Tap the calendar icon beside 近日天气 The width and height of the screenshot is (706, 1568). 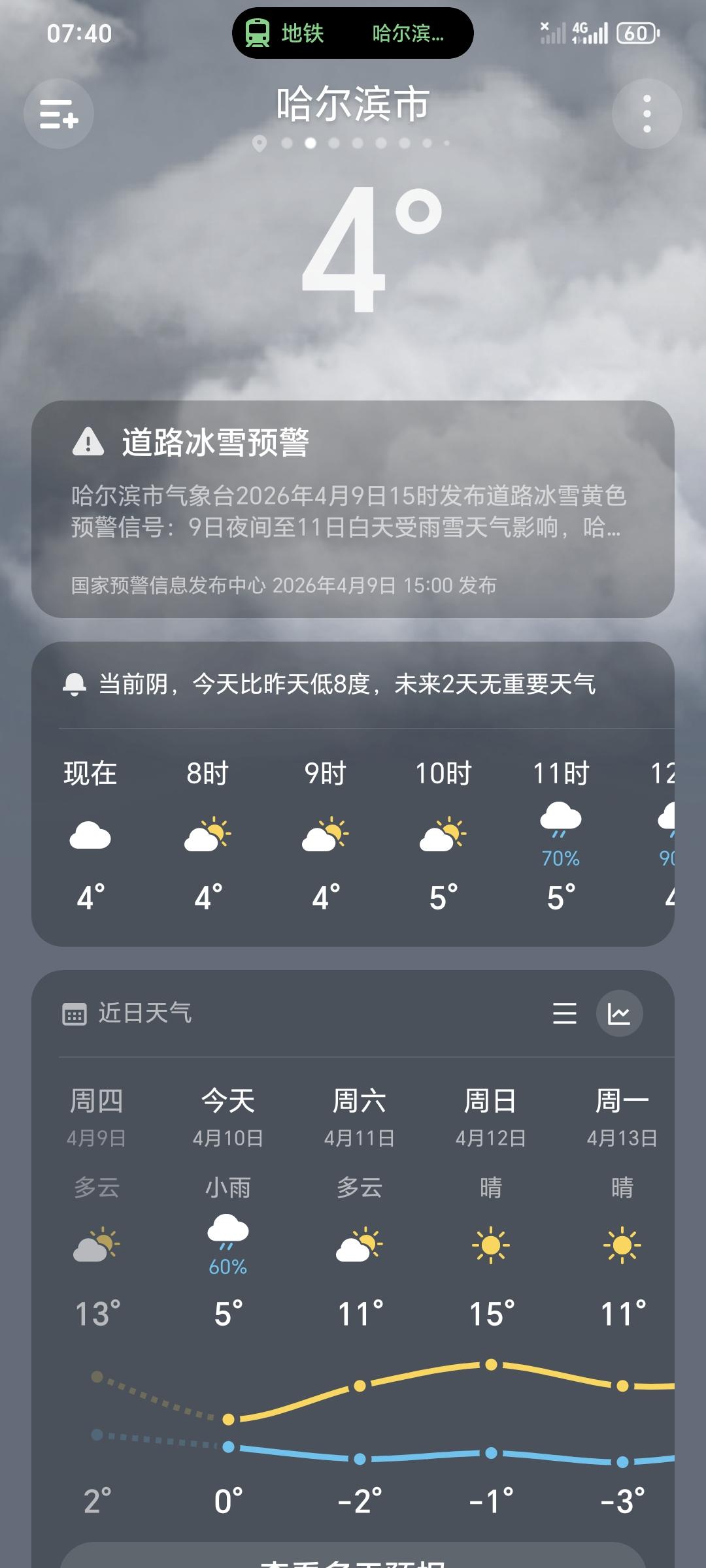pos(76,1013)
